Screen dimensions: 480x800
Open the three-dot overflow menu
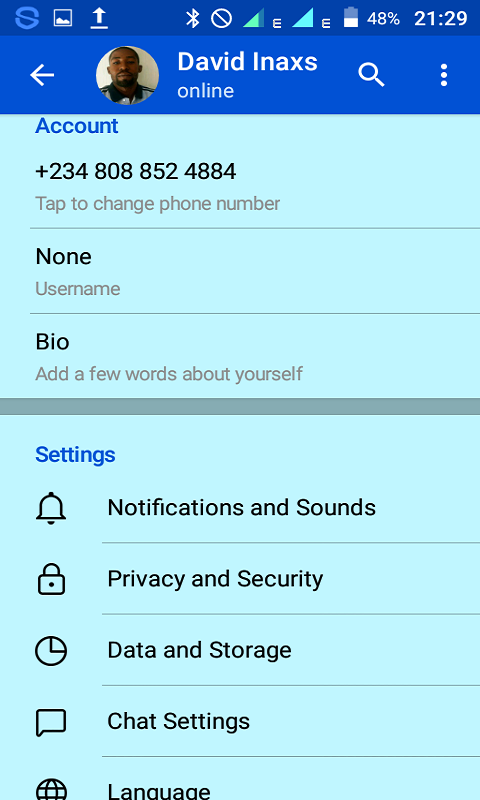pyautogui.click(x=444, y=76)
